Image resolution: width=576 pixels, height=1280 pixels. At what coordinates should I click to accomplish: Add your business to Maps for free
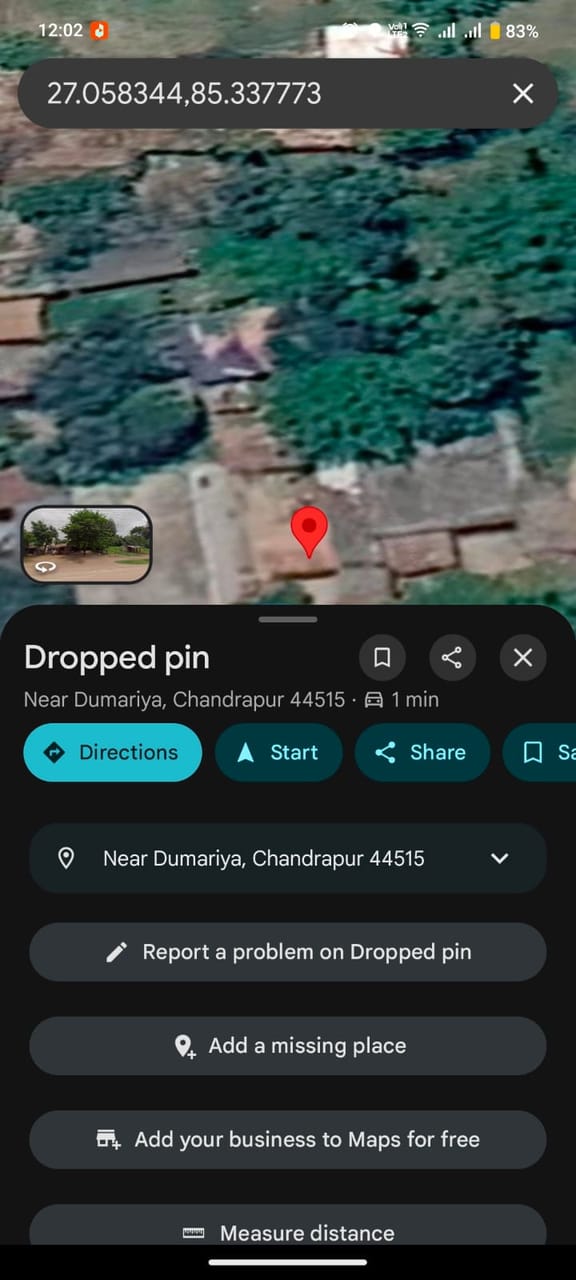pyautogui.click(x=288, y=1139)
